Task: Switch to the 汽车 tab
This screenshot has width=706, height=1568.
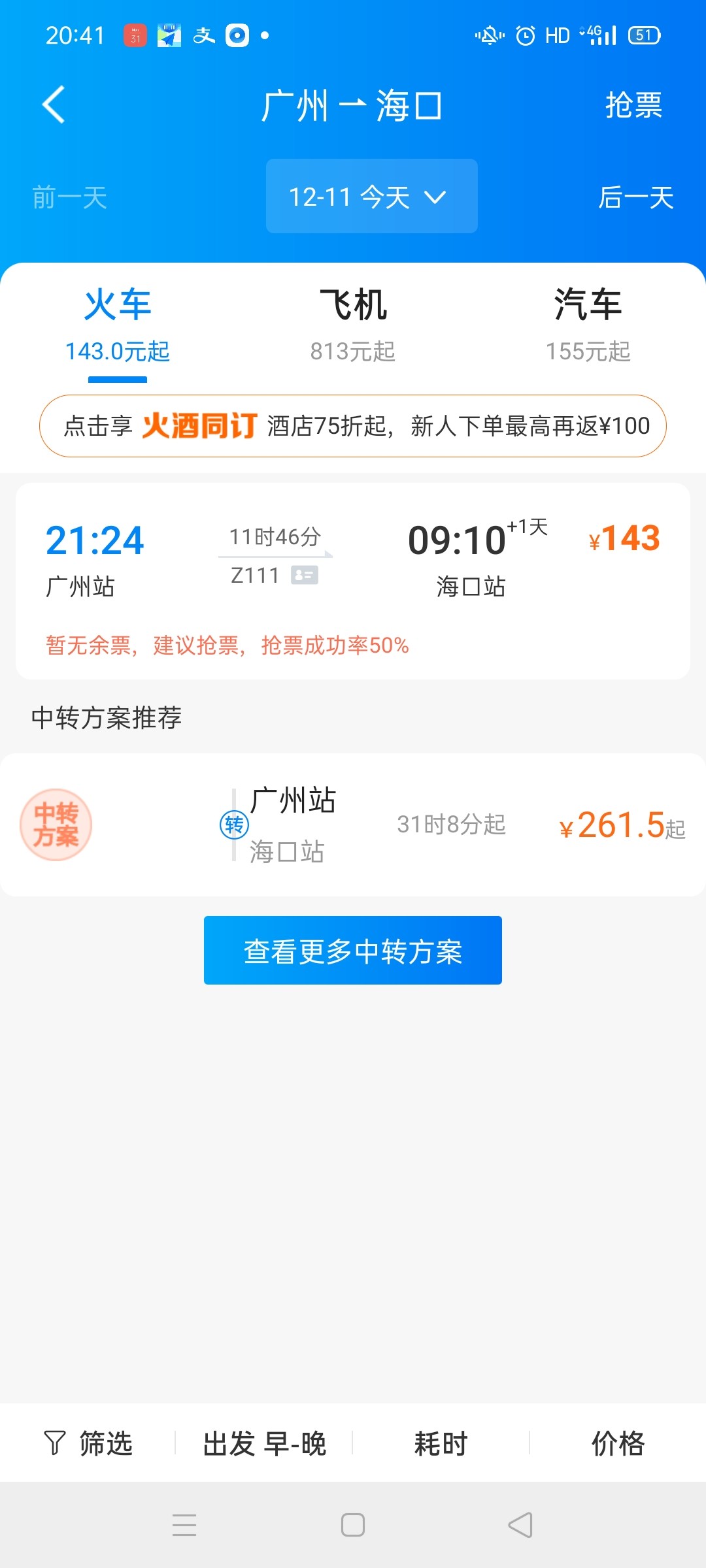Action: click(588, 323)
